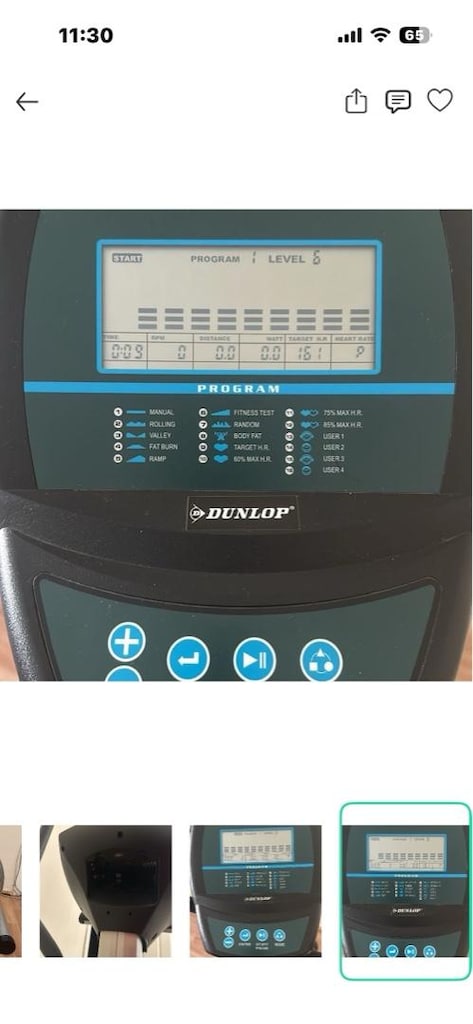Image resolution: width=473 pixels, height=1024 pixels.
Task: Select the thumbnail showing the dark rear housing
Action: click(x=106, y=891)
